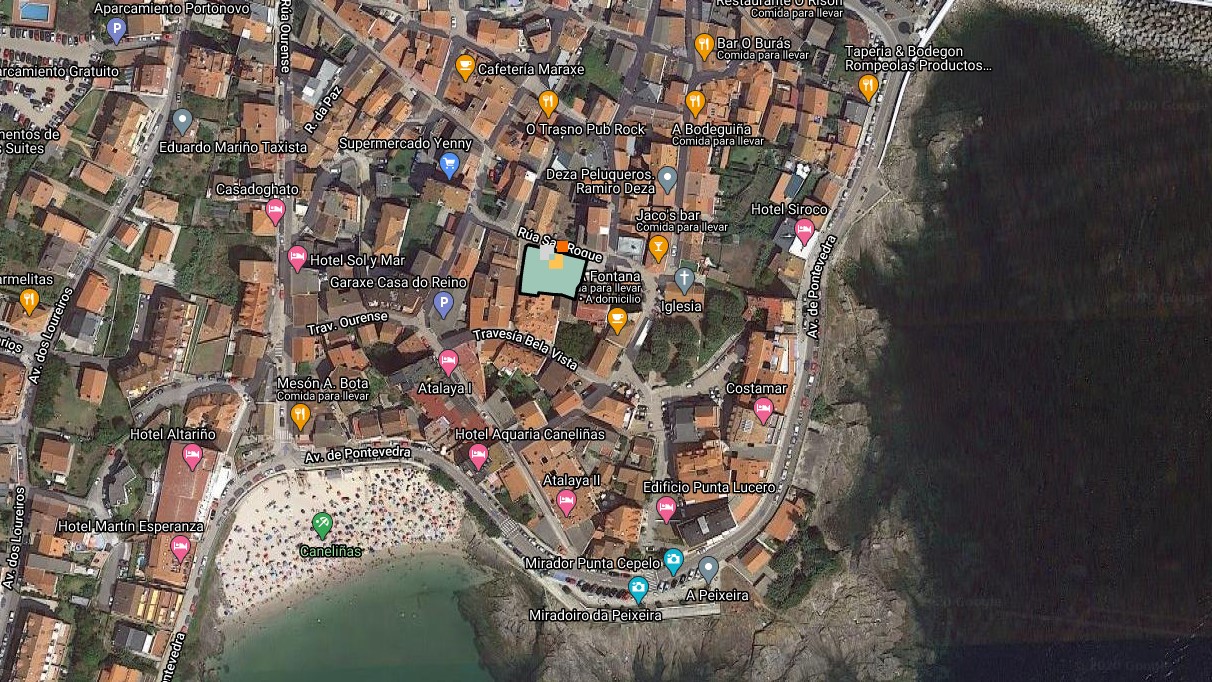Open the Aparcamiento Portonovo parking pin
The image size is (1212, 682).
pyautogui.click(x=116, y=29)
